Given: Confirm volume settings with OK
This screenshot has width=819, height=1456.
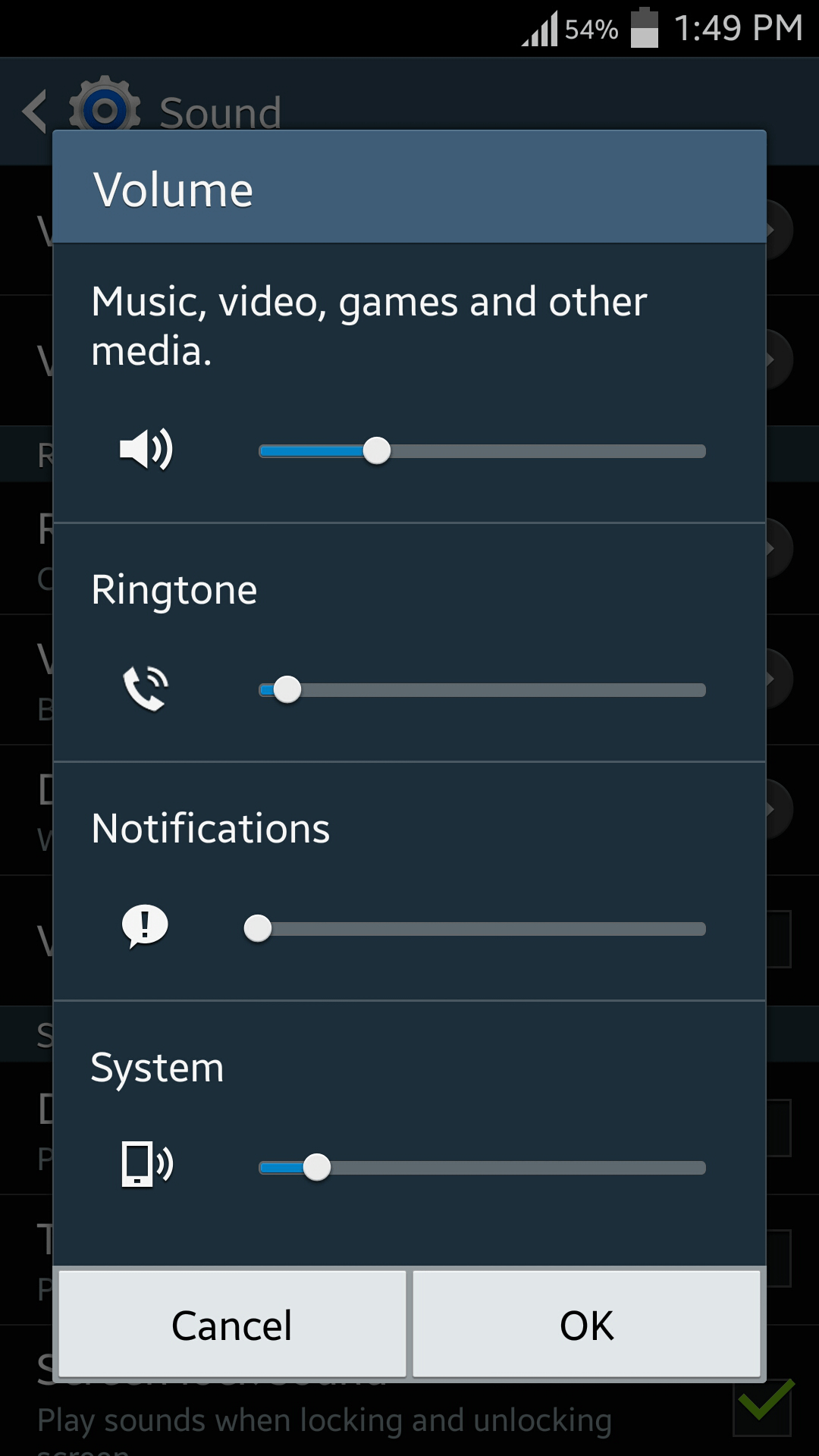Looking at the screenshot, I should coord(586,1325).
